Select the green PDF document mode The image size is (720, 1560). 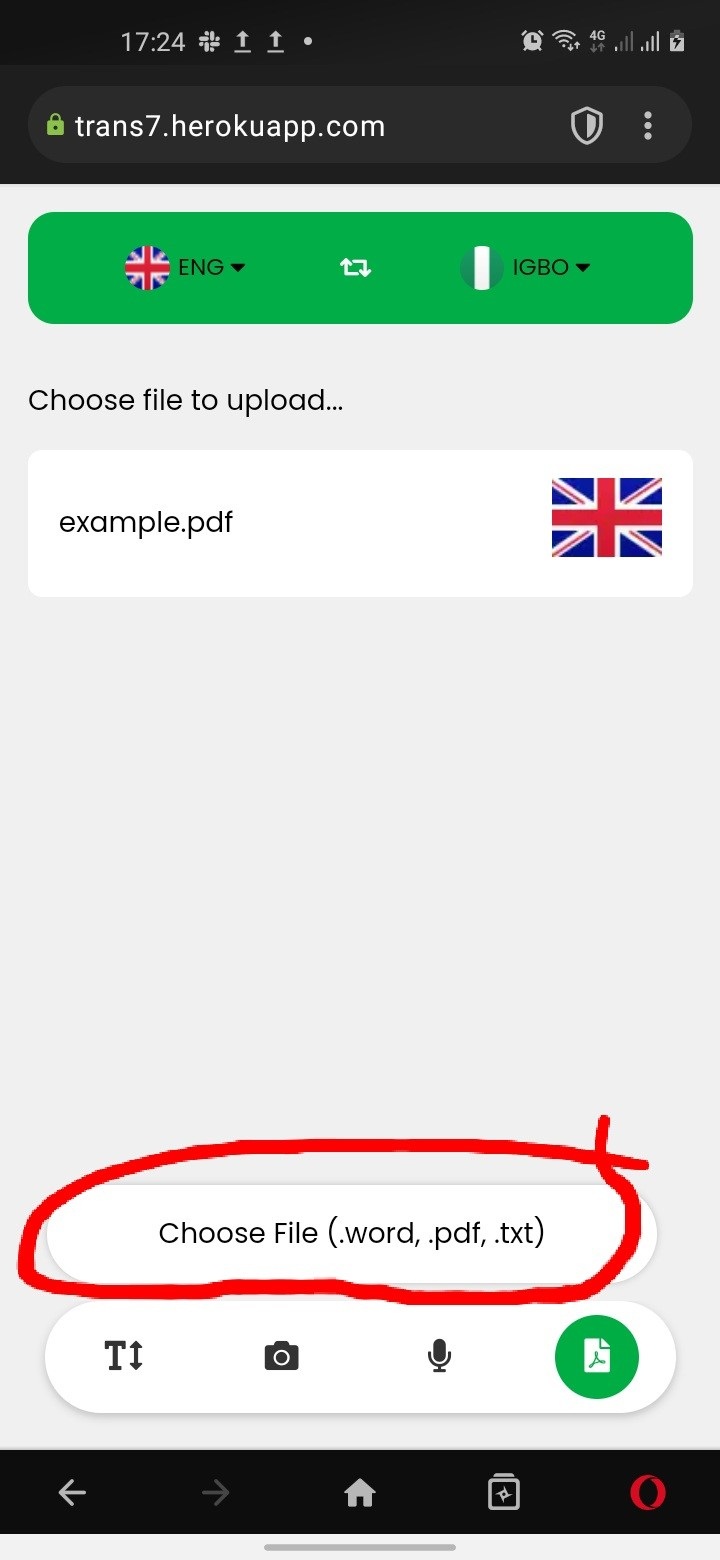(x=597, y=1357)
